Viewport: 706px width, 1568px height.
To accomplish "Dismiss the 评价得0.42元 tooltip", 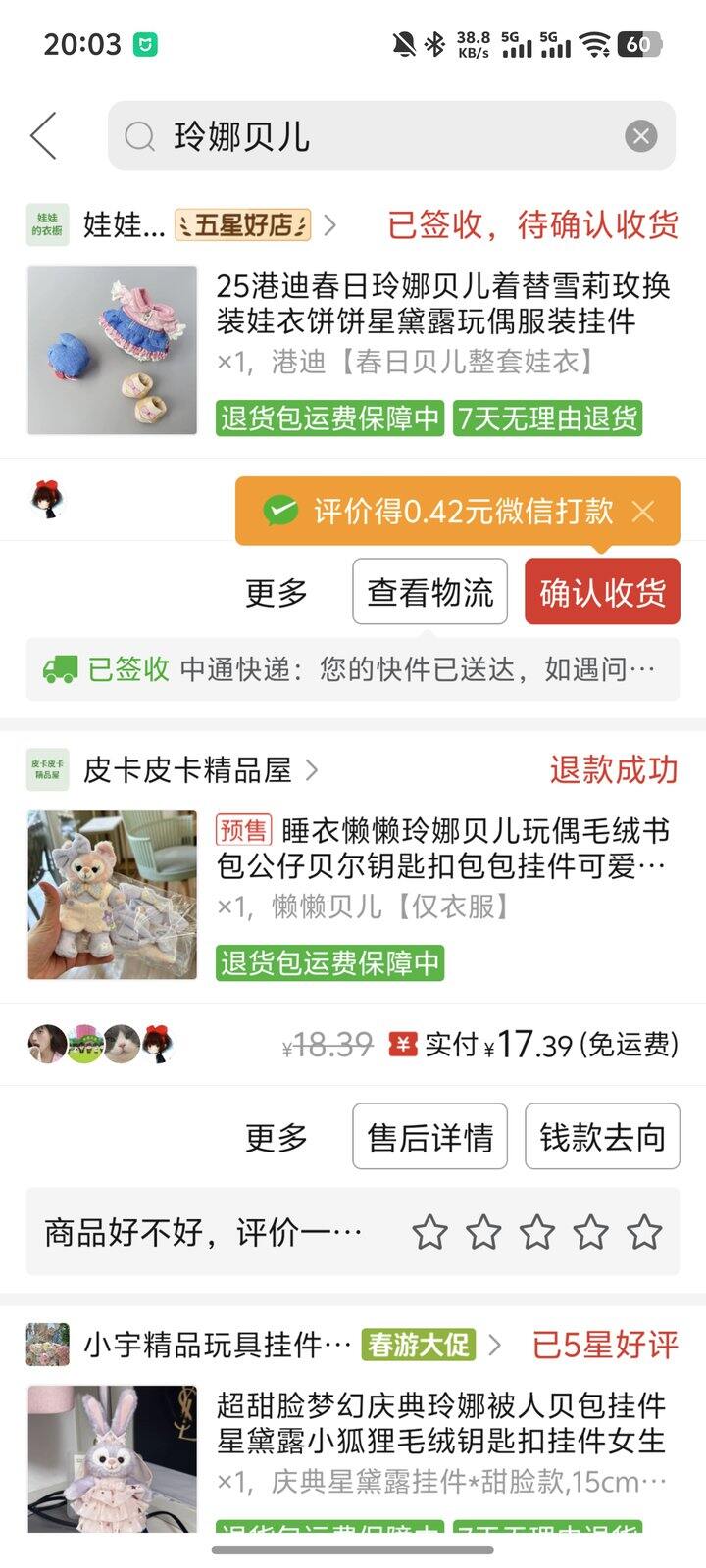I will click(643, 511).
